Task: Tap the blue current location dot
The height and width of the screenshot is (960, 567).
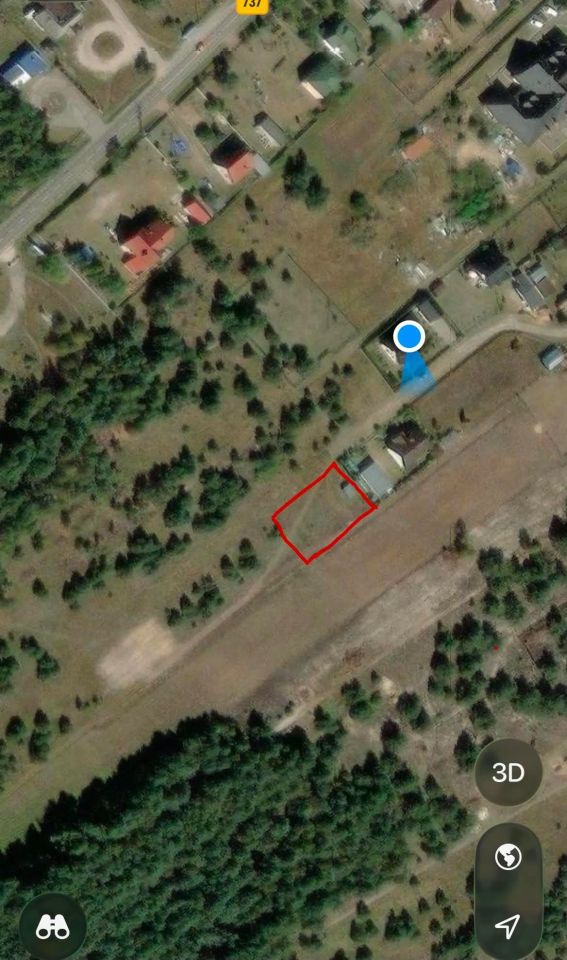Action: (409, 336)
